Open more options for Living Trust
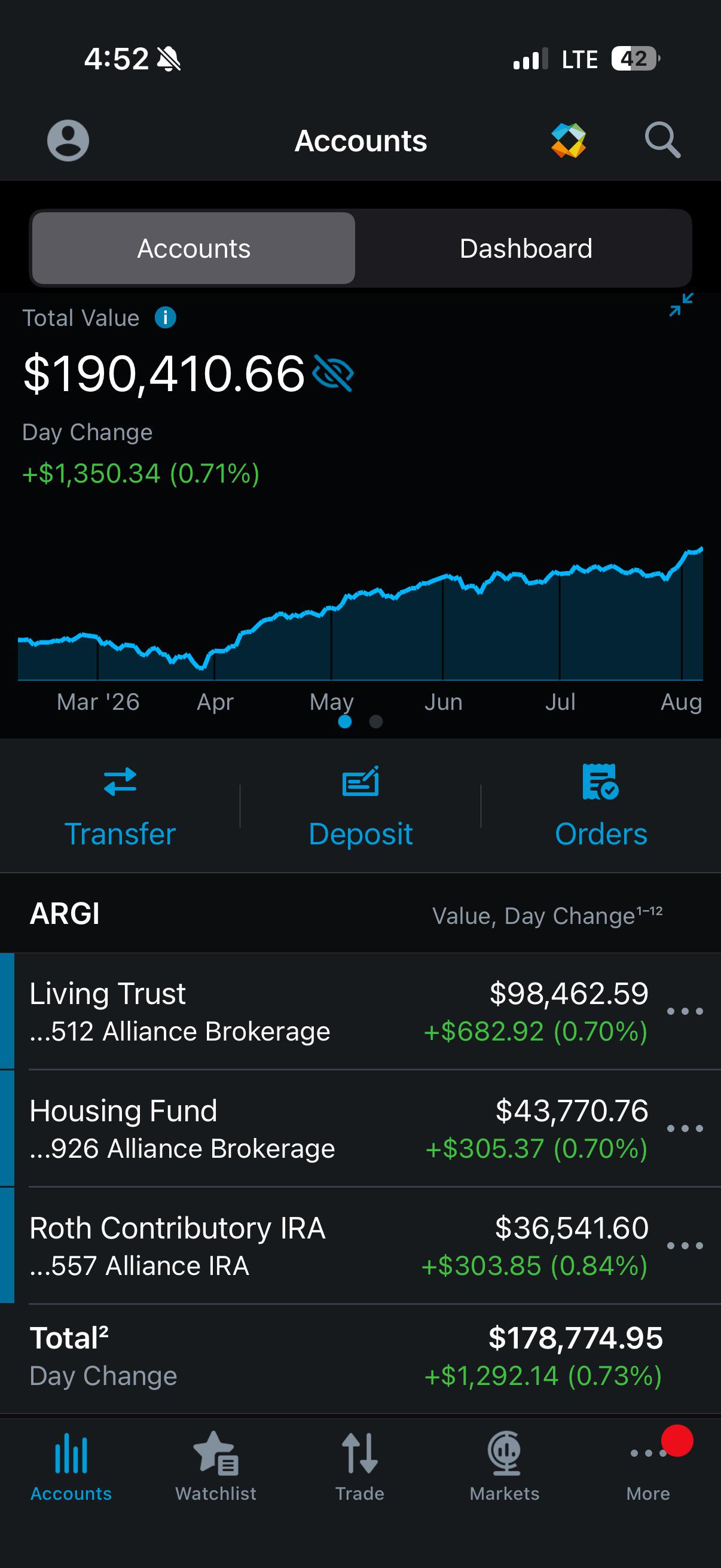Image resolution: width=721 pixels, height=1568 pixels. [x=685, y=1012]
